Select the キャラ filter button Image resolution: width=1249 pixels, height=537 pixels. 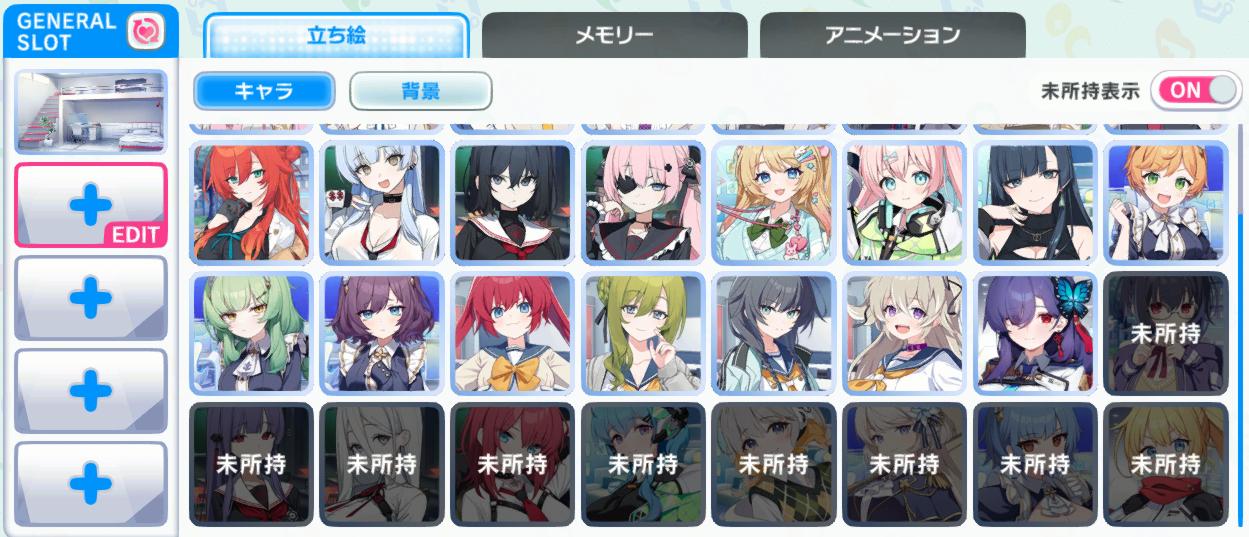[264, 91]
